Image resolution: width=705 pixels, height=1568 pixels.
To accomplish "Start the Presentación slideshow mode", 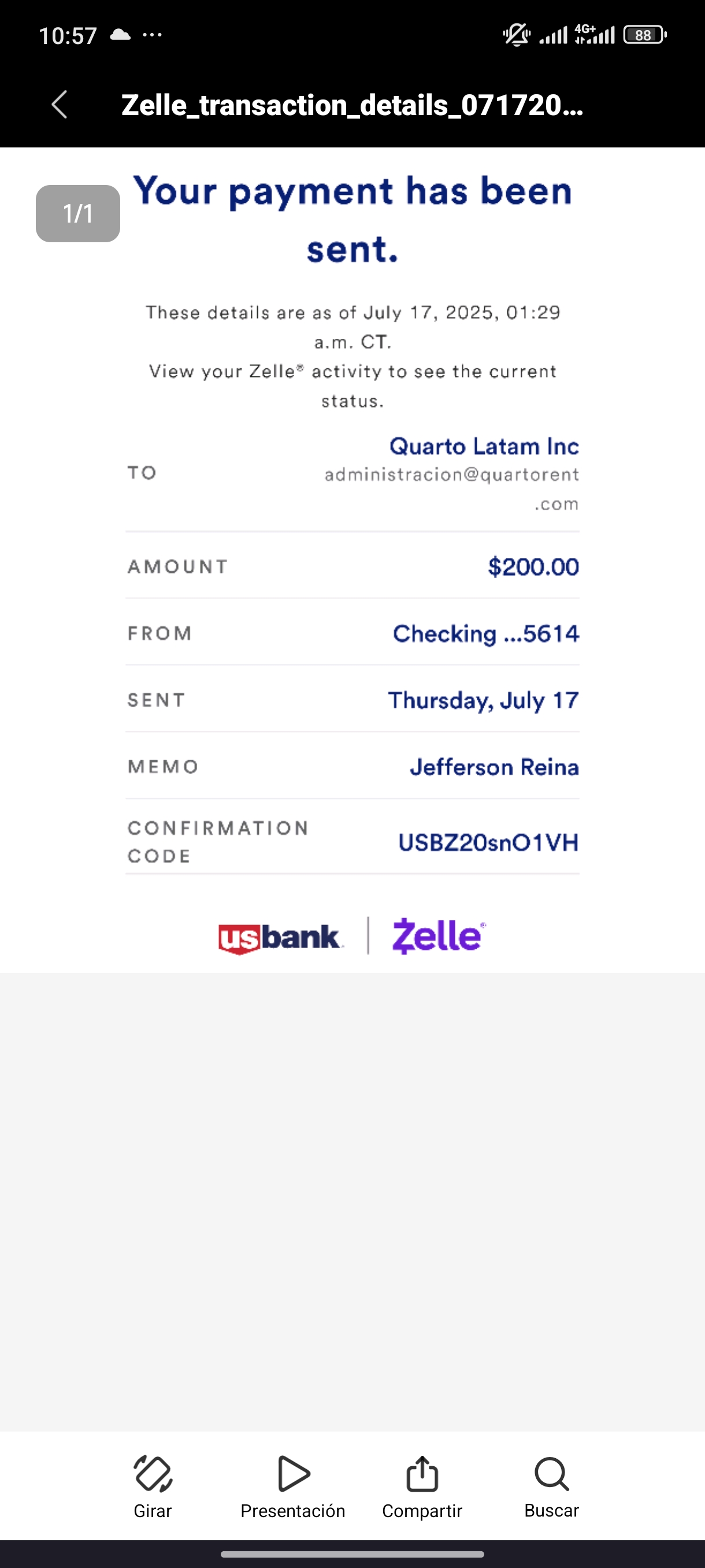I will [x=293, y=1485].
